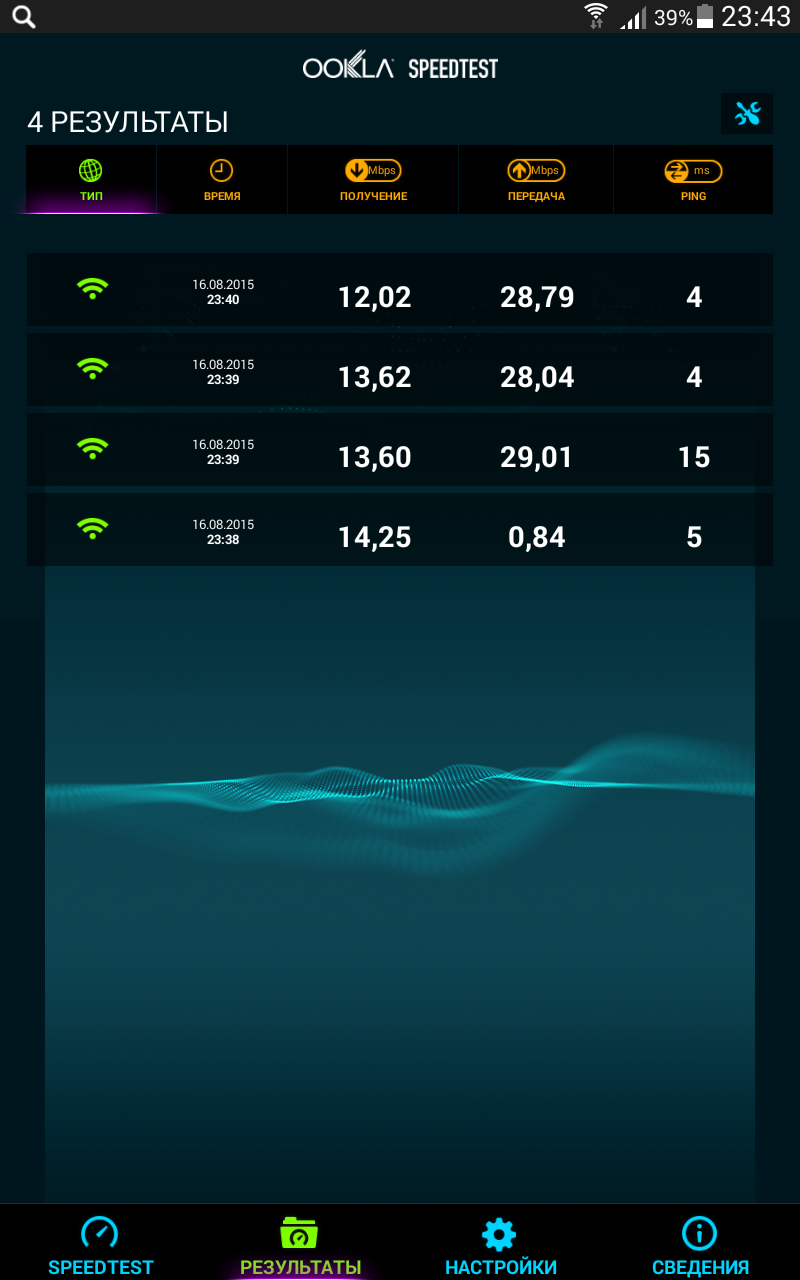
Task: Open the result with ping 15
Action: point(400,450)
